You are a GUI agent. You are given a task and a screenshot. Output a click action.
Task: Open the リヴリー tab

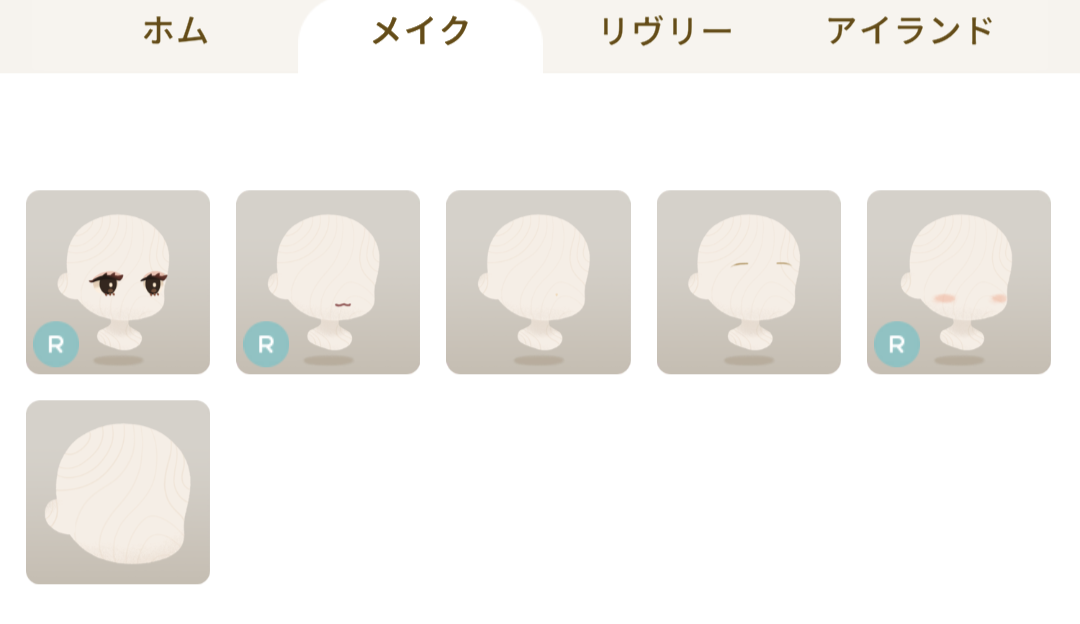click(x=665, y=32)
